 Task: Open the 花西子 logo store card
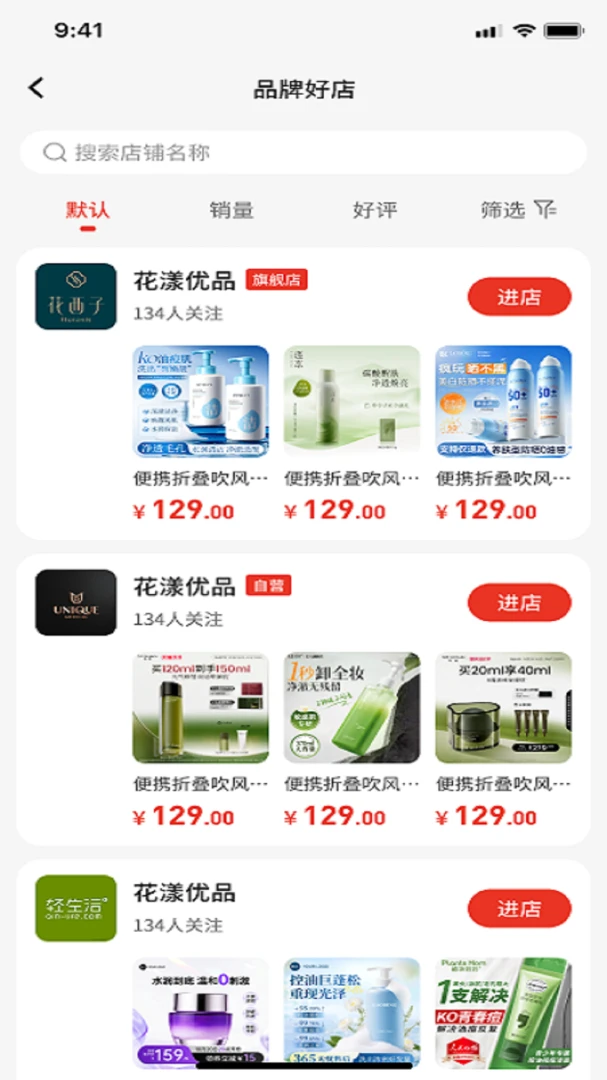pyautogui.click(x=76, y=296)
